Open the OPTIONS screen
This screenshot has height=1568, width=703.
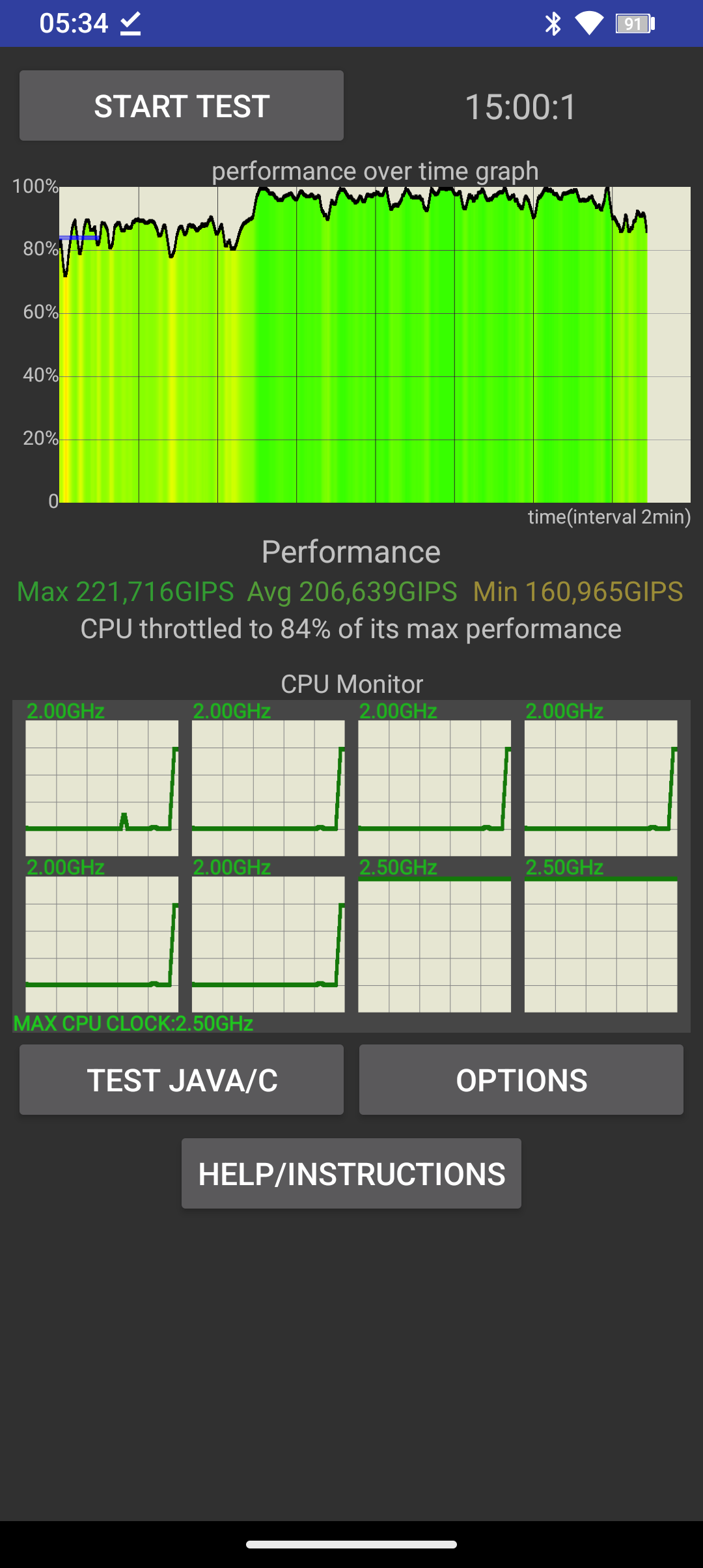pos(521,1080)
